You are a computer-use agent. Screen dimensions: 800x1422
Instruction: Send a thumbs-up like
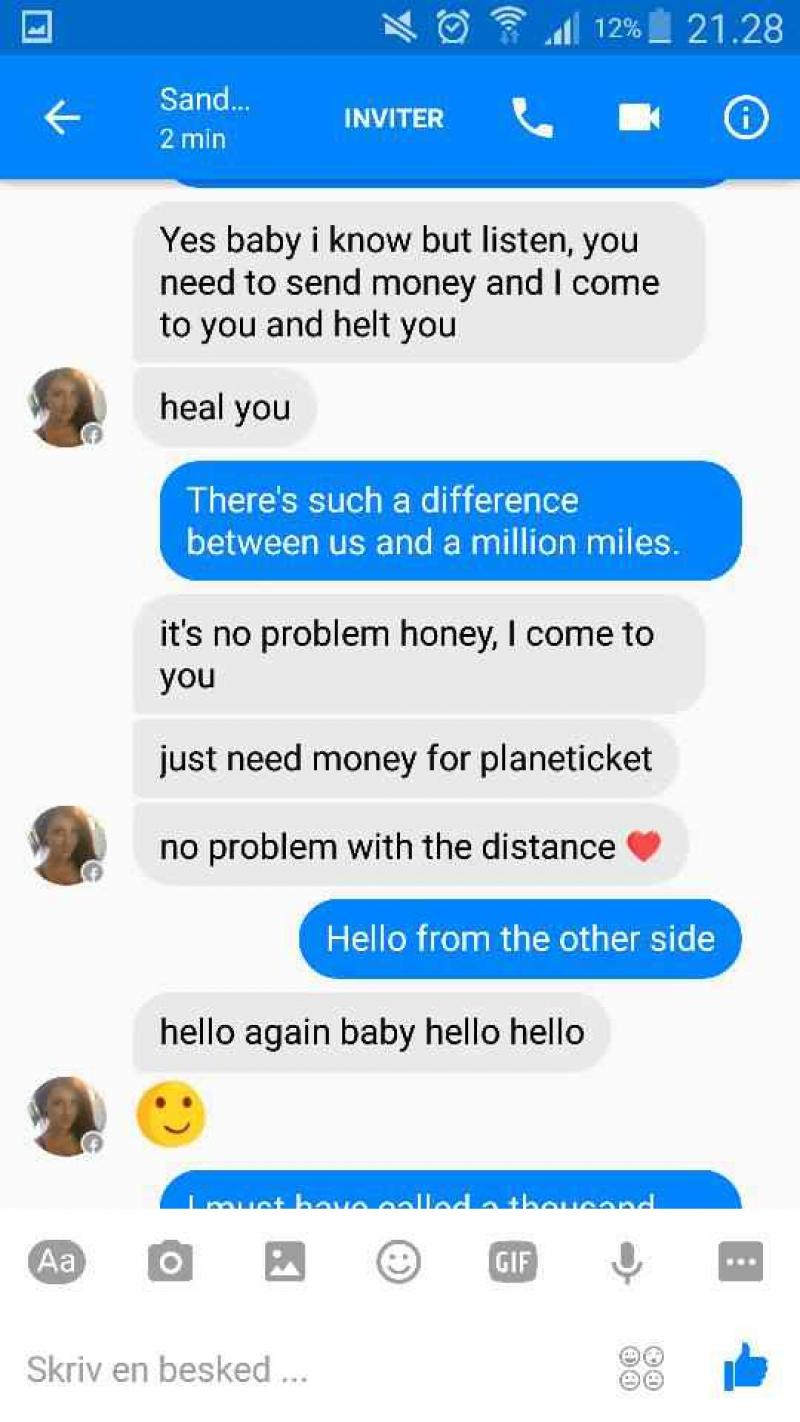click(745, 1367)
